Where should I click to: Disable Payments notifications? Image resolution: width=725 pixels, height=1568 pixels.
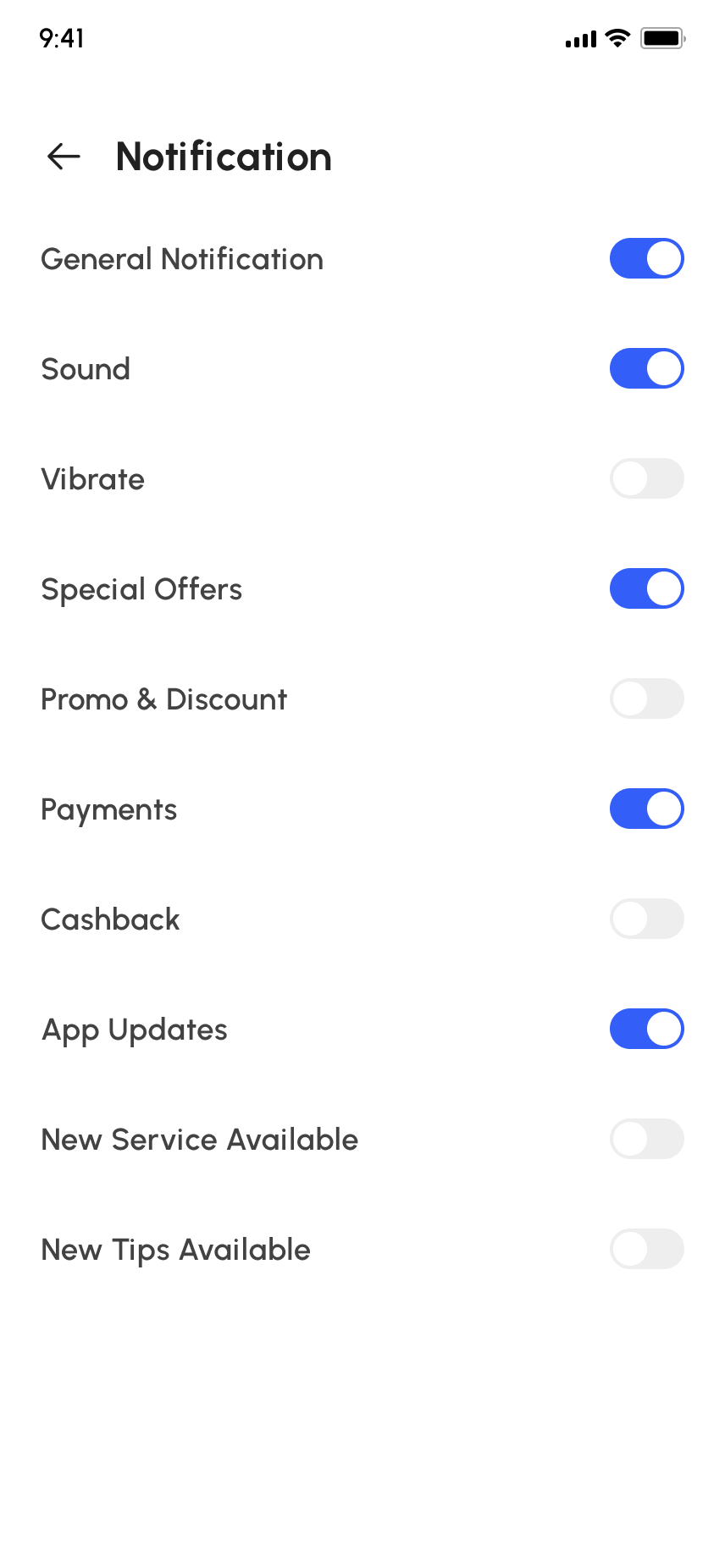(x=646, y=809)
